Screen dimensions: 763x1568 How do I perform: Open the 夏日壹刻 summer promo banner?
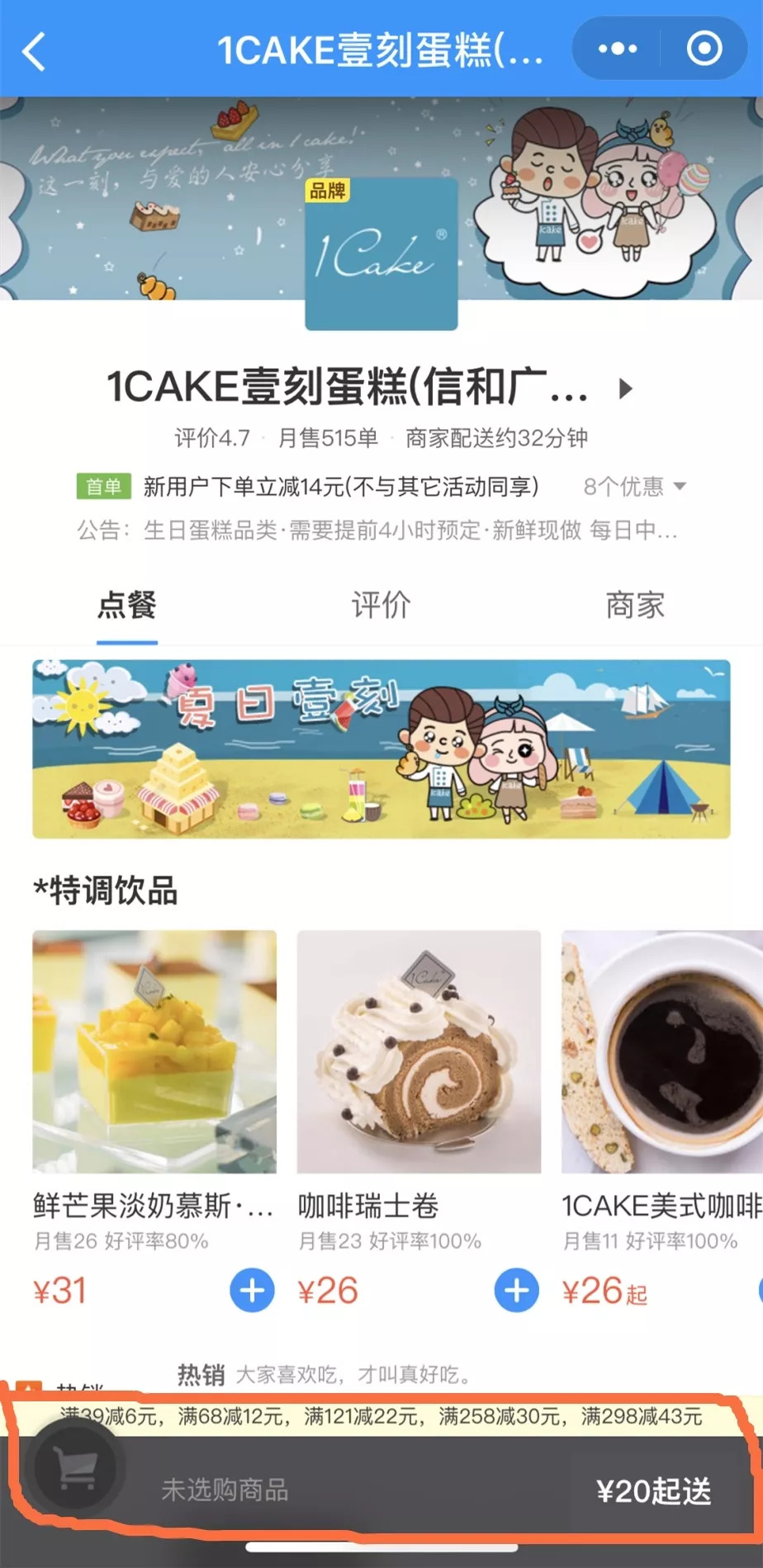click(381, 748)
